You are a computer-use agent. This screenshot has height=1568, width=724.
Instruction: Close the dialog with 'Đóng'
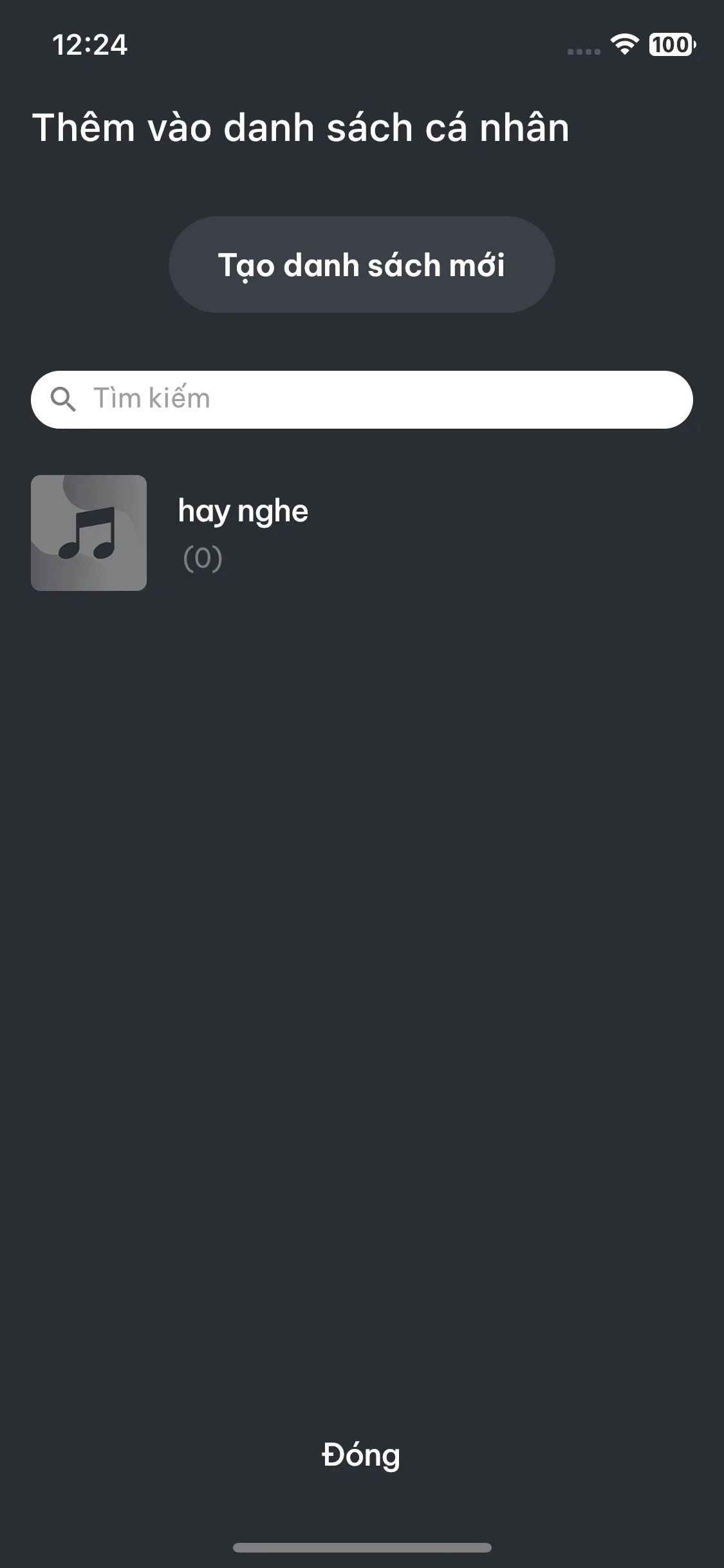click(361, 1455)
